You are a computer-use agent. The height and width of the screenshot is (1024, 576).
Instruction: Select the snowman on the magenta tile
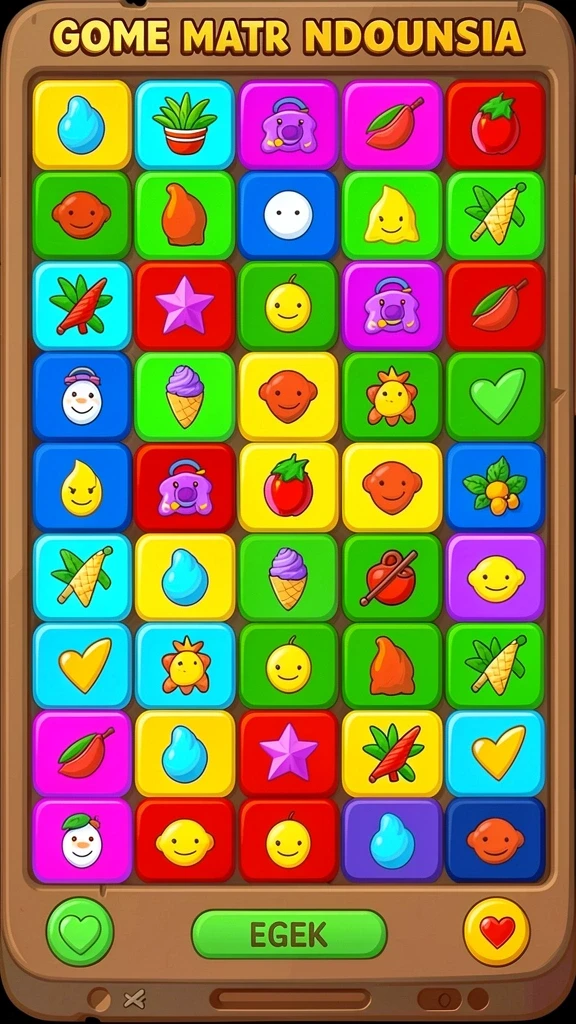82,840
